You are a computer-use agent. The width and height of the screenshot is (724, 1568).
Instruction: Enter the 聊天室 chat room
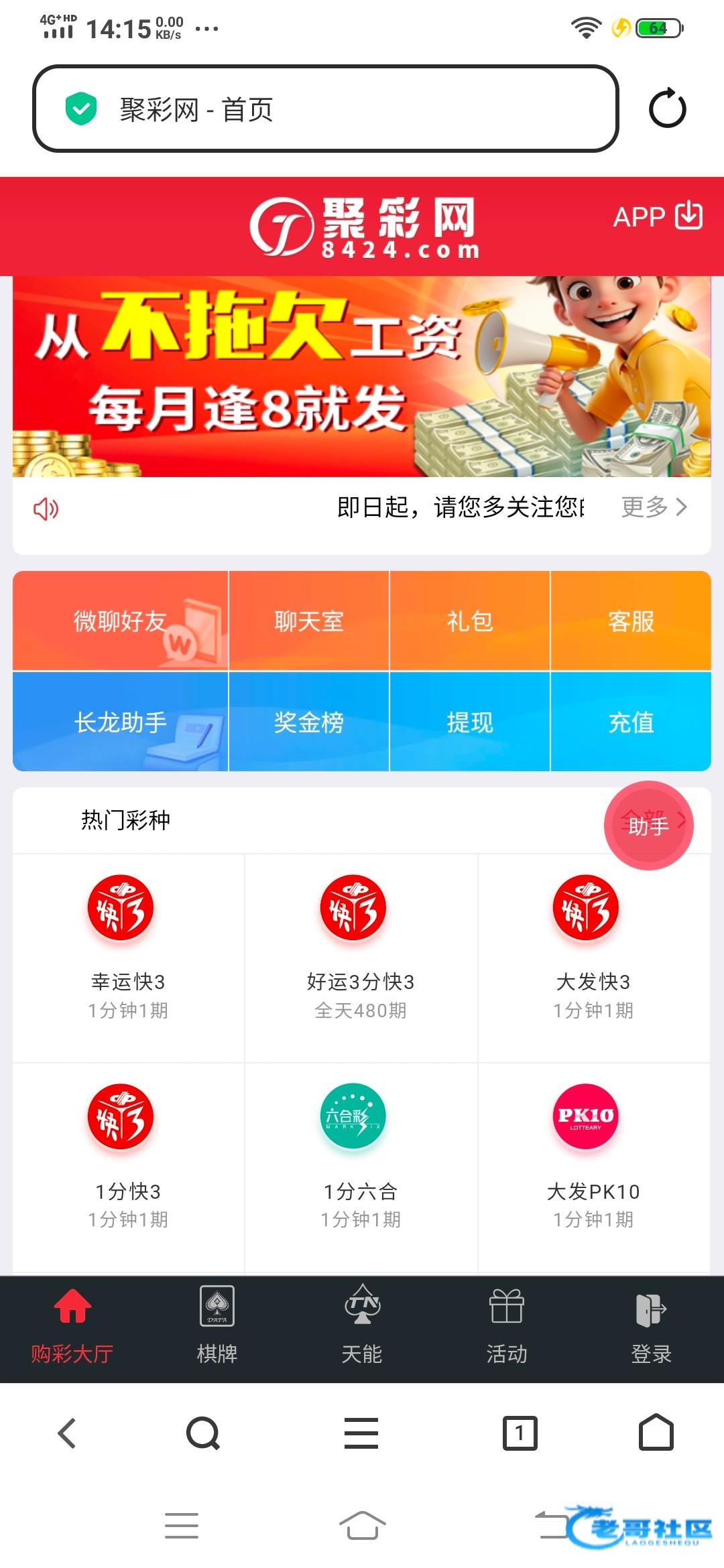pyautogui.click(x=309, y=620)
